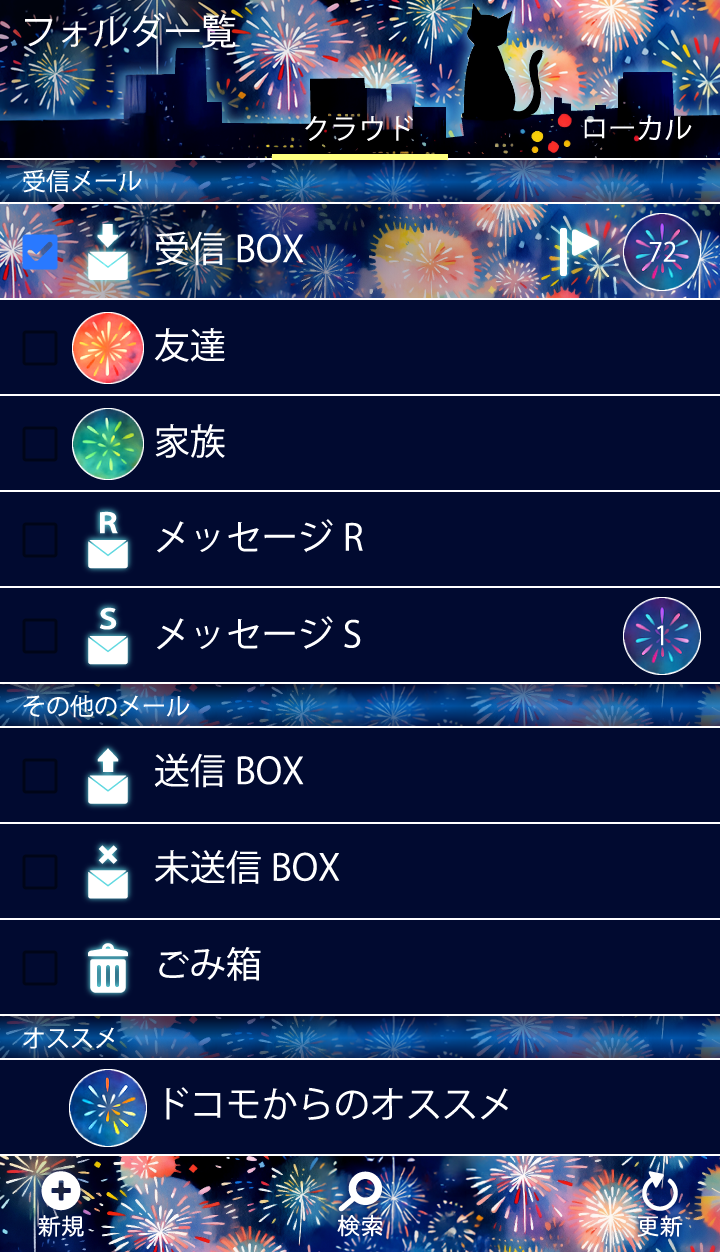Tick the 家族 checkbox
This screenshot has height=1252, width=720.
[40, 444]
